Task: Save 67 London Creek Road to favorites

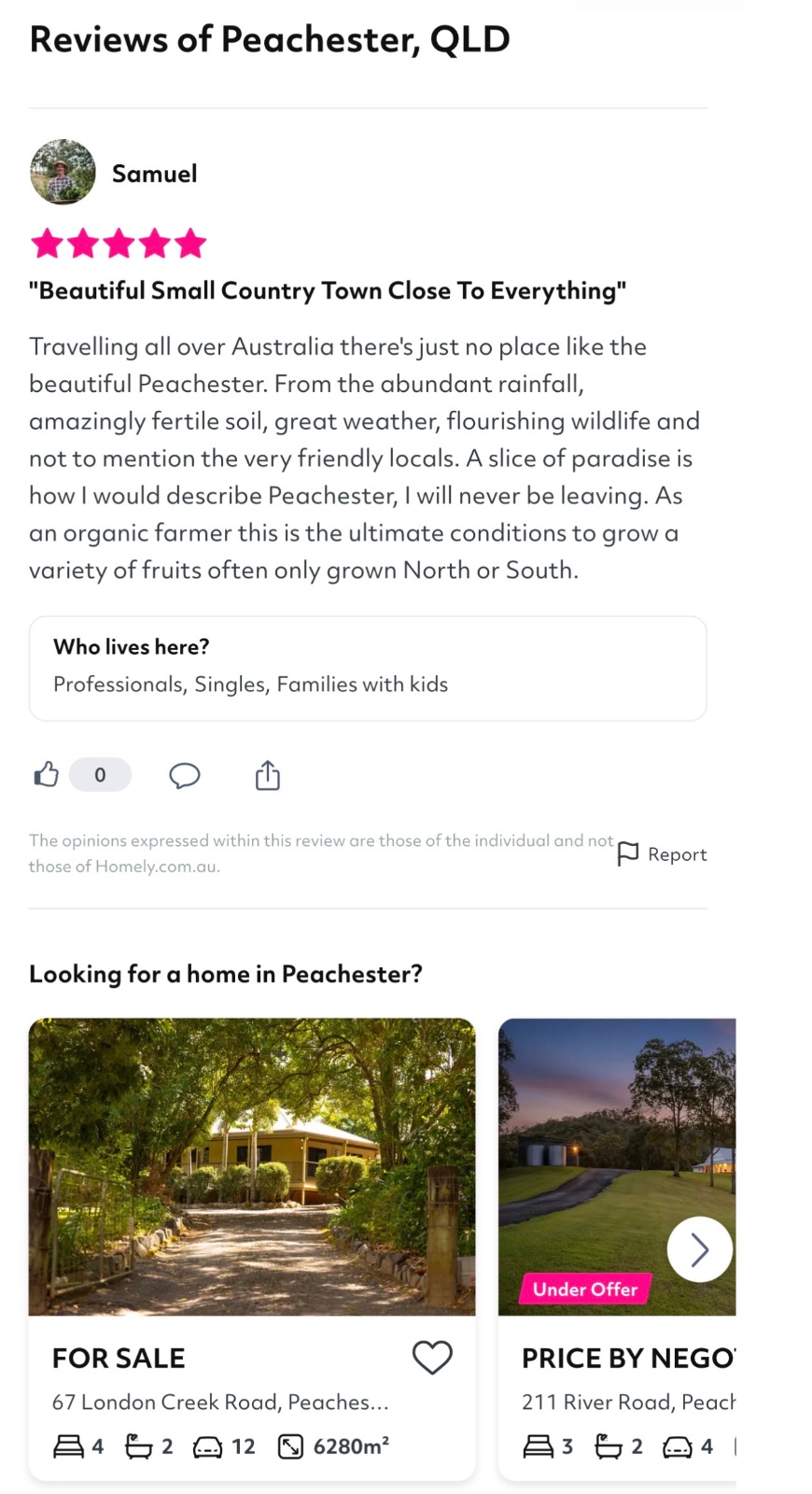Action: (x=431, y=1357)
